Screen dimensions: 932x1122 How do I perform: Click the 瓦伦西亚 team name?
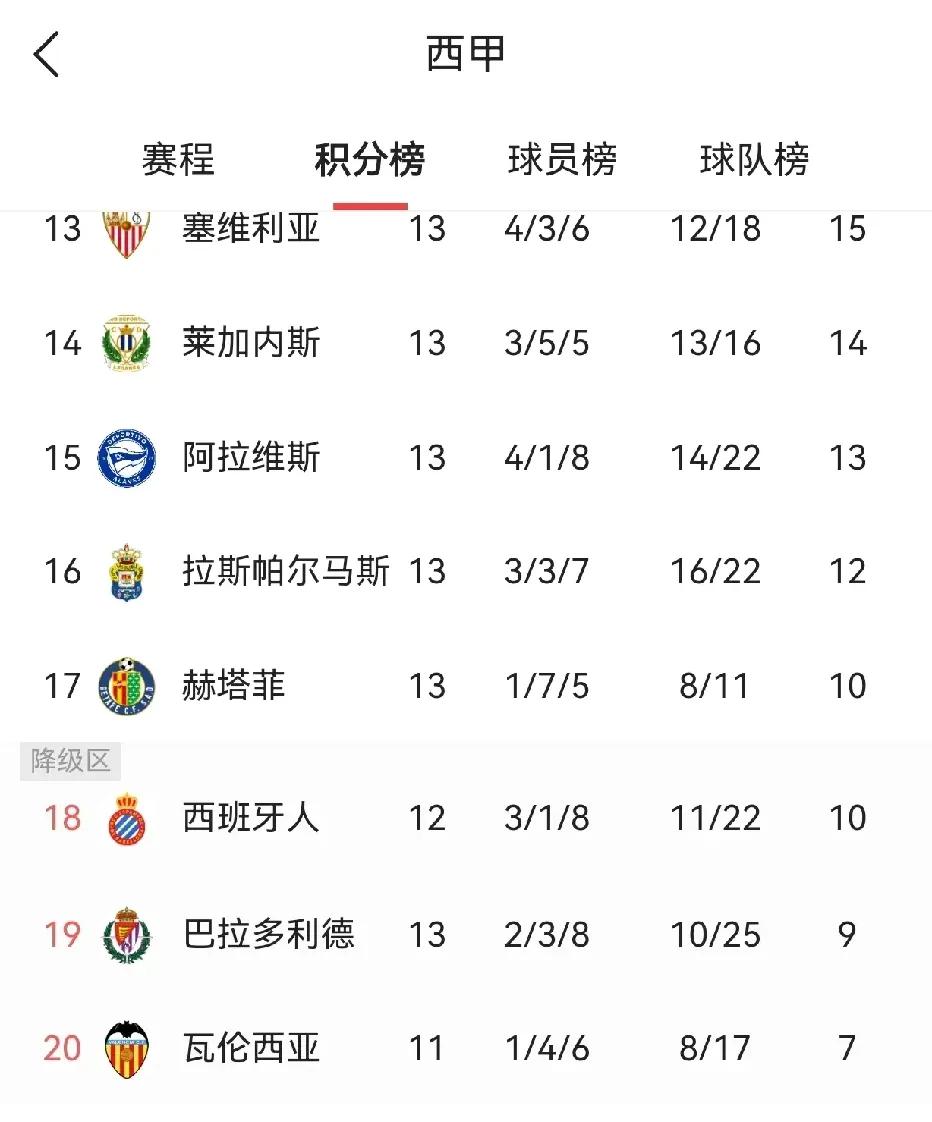tap(249, 1049)
